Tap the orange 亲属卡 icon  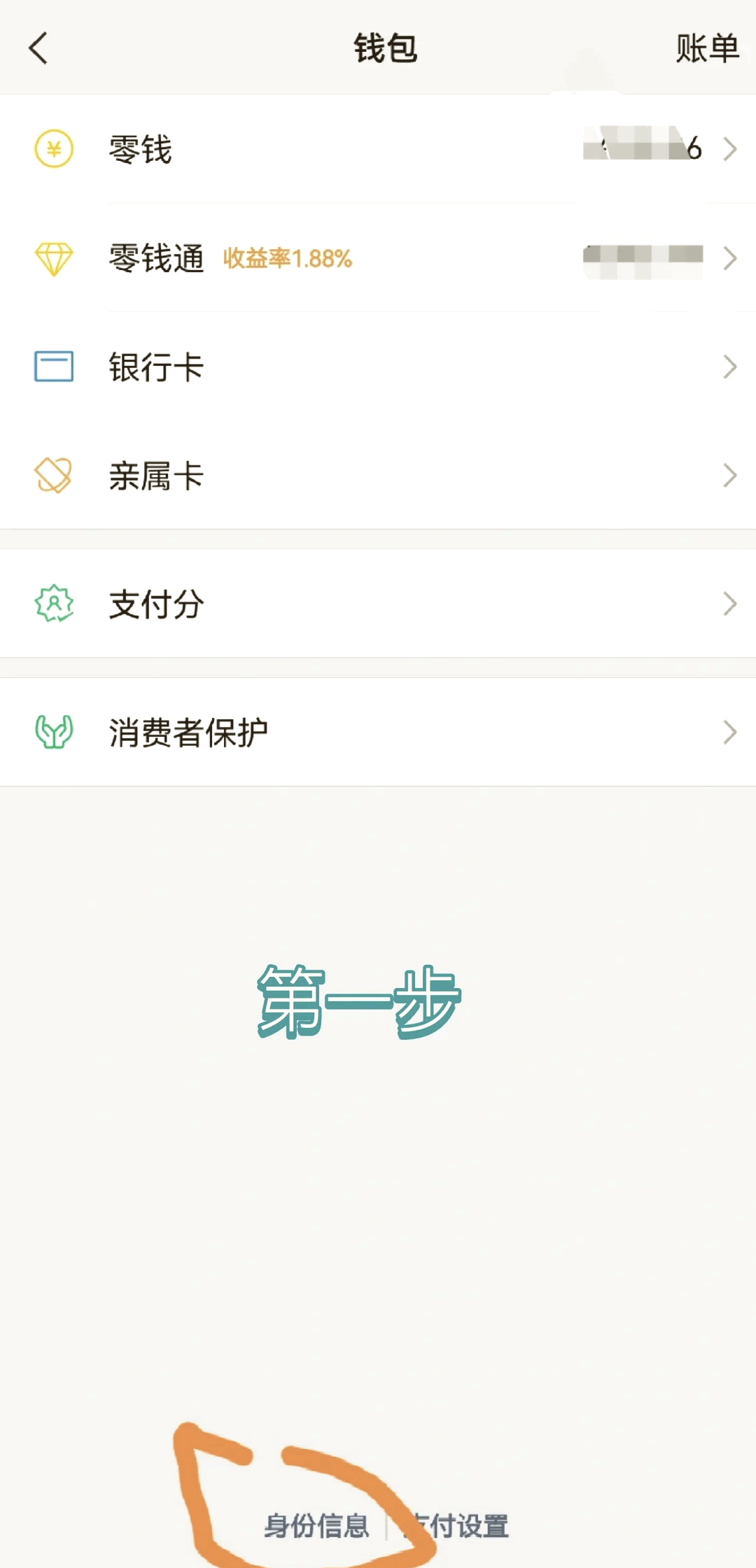(x=55, y=476)
